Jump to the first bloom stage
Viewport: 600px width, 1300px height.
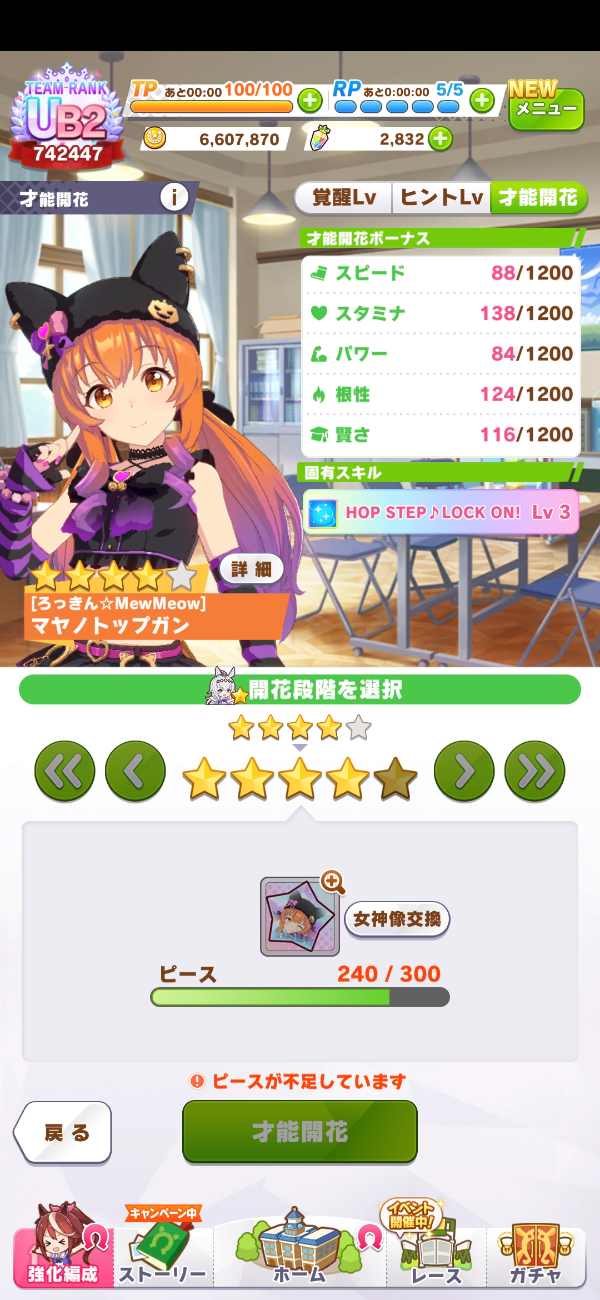[65, 771]
